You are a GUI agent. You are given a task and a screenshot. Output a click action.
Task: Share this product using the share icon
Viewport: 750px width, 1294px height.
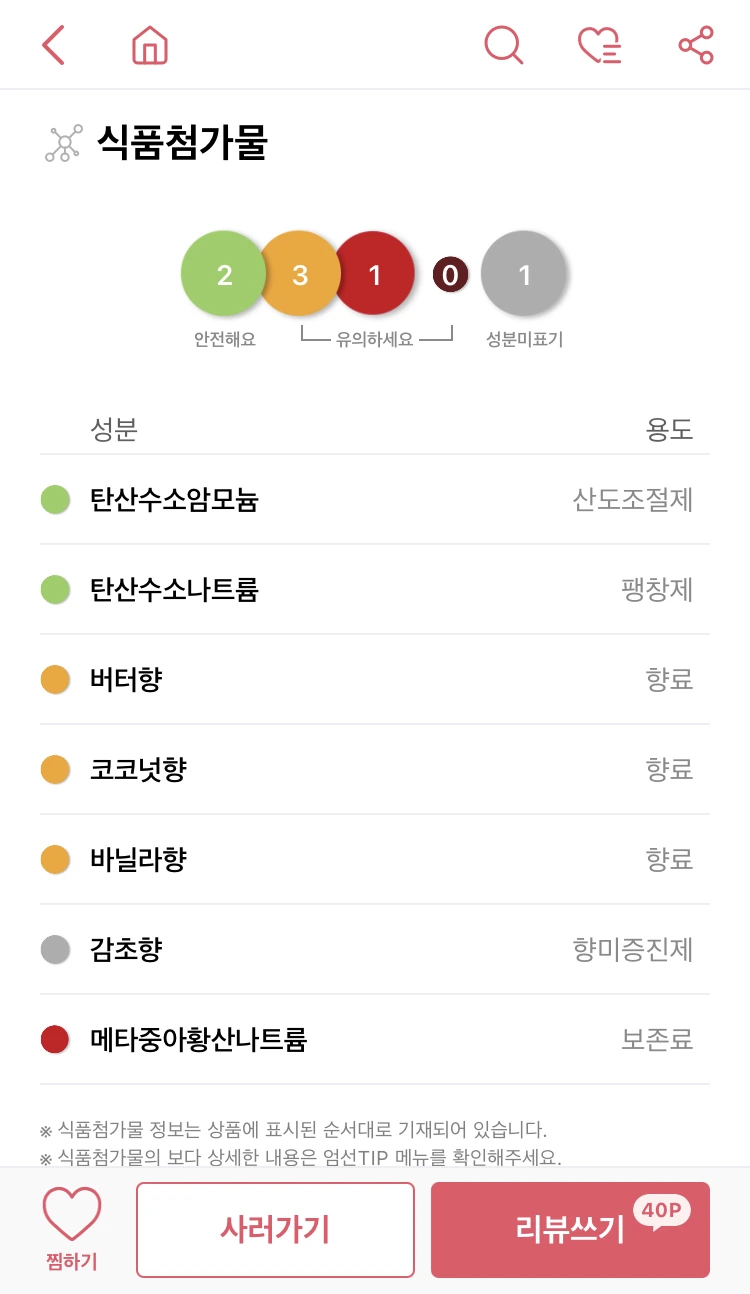click(x=695, y=45)
